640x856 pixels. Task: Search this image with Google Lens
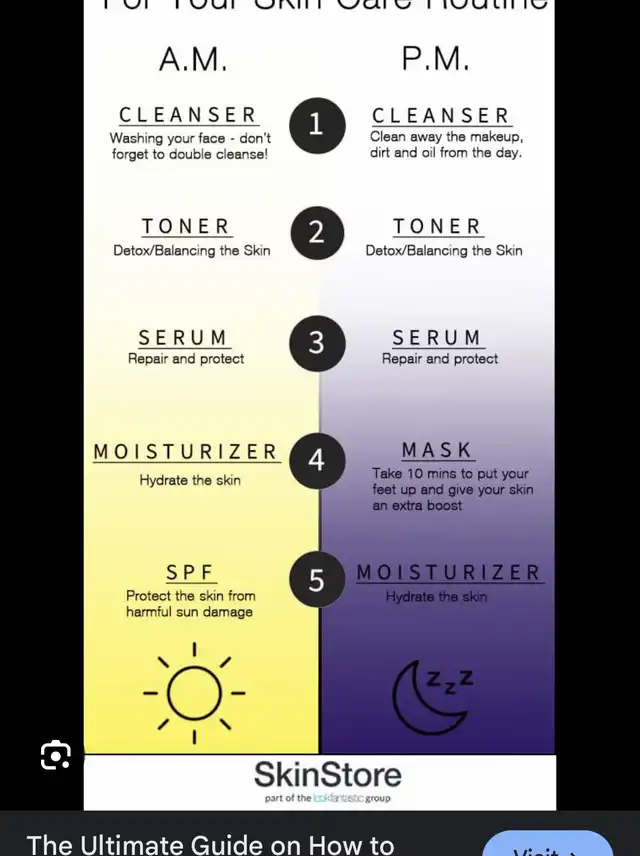(x=56, y=755)
